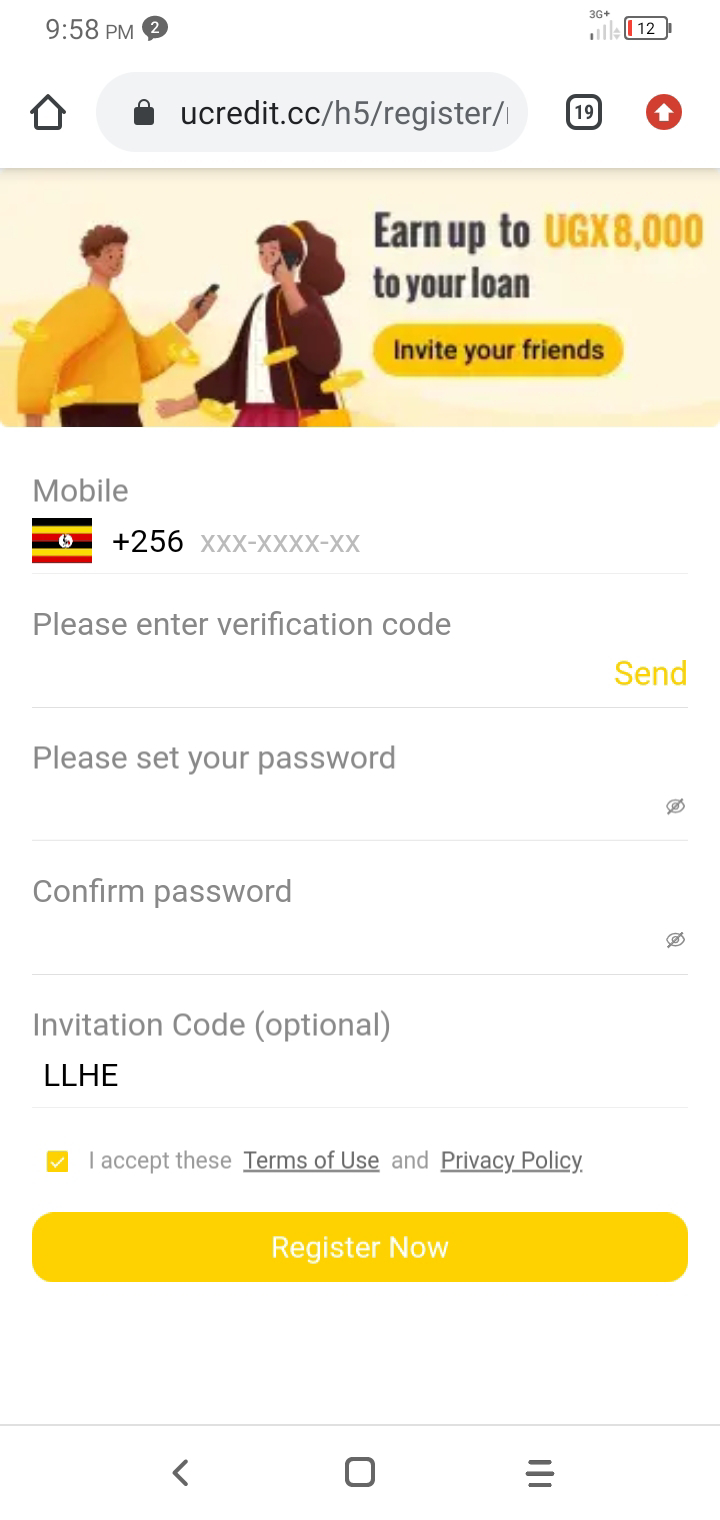Viewport: 720px width, 1520px height.
Task: Tap the Invite your friends banner
Action: tap(498, 351)
